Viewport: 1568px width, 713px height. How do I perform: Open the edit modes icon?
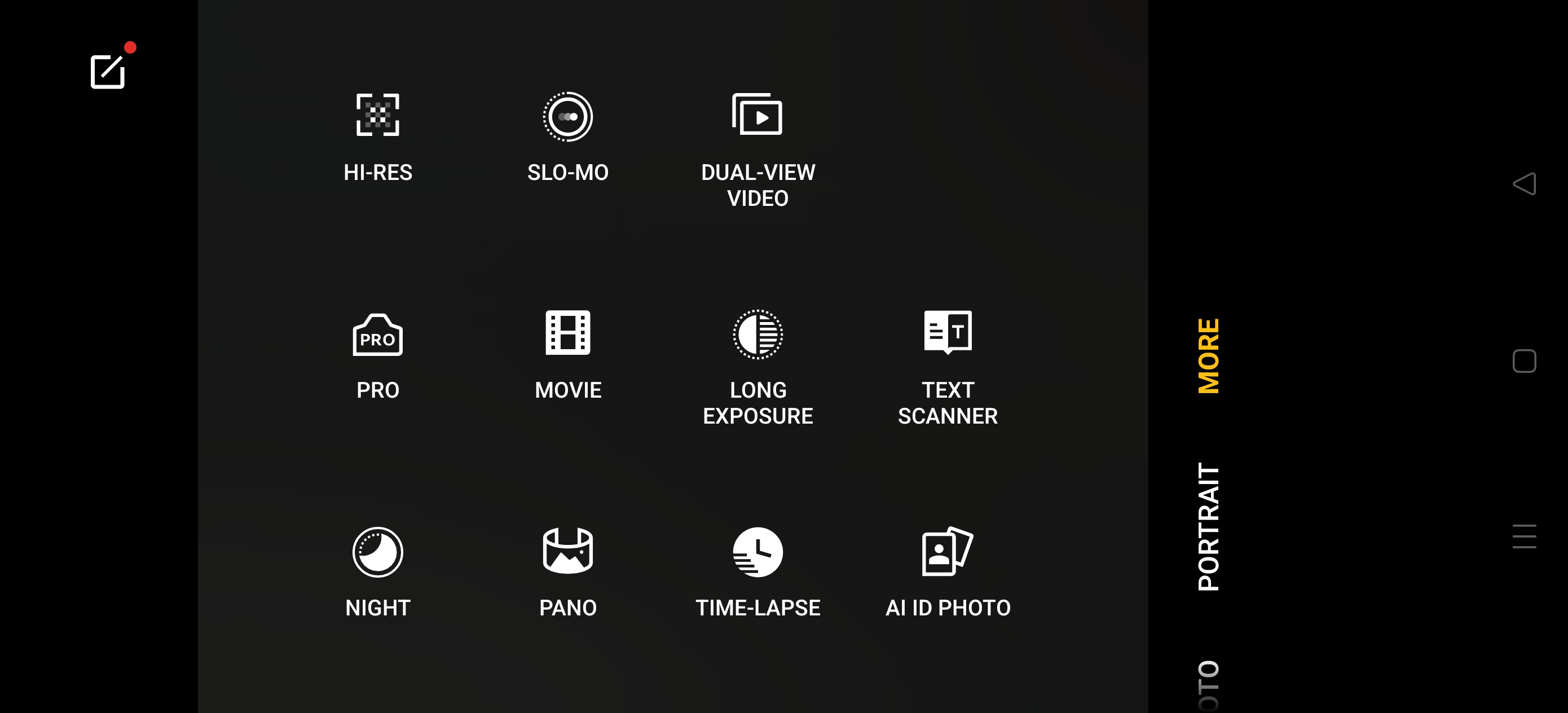coord(108,71)
